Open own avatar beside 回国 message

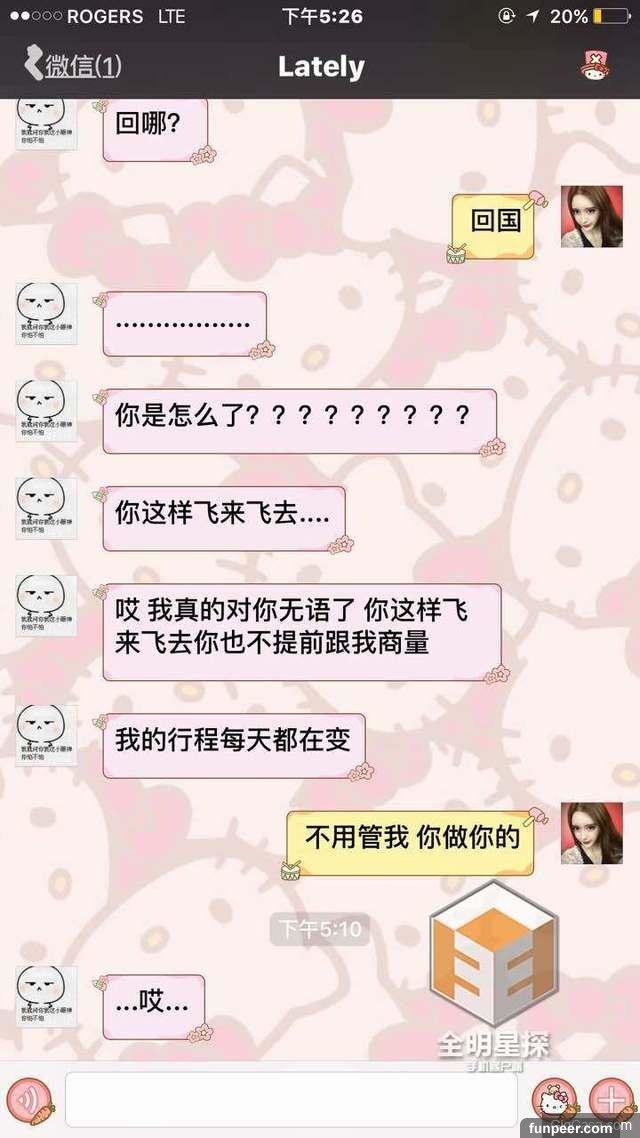(x=591, y=216)
